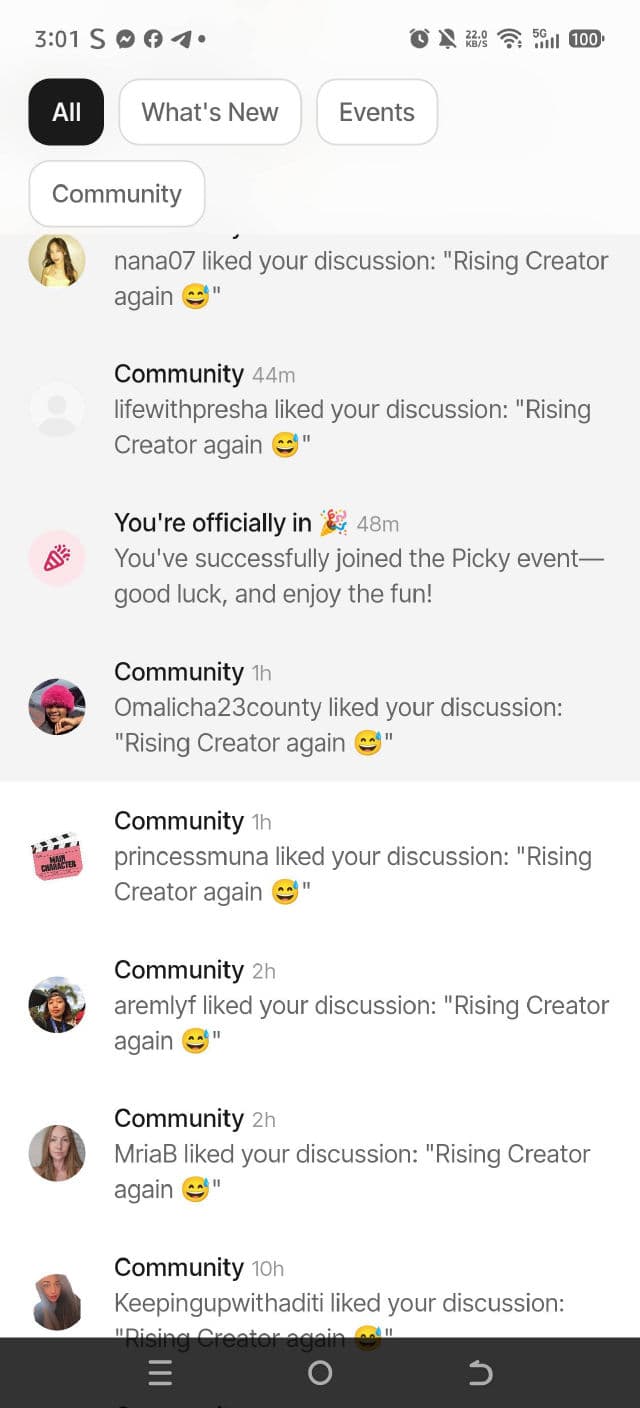Switch to the What's New tab
The image size is (640, 1408).
tap(210, 112)
